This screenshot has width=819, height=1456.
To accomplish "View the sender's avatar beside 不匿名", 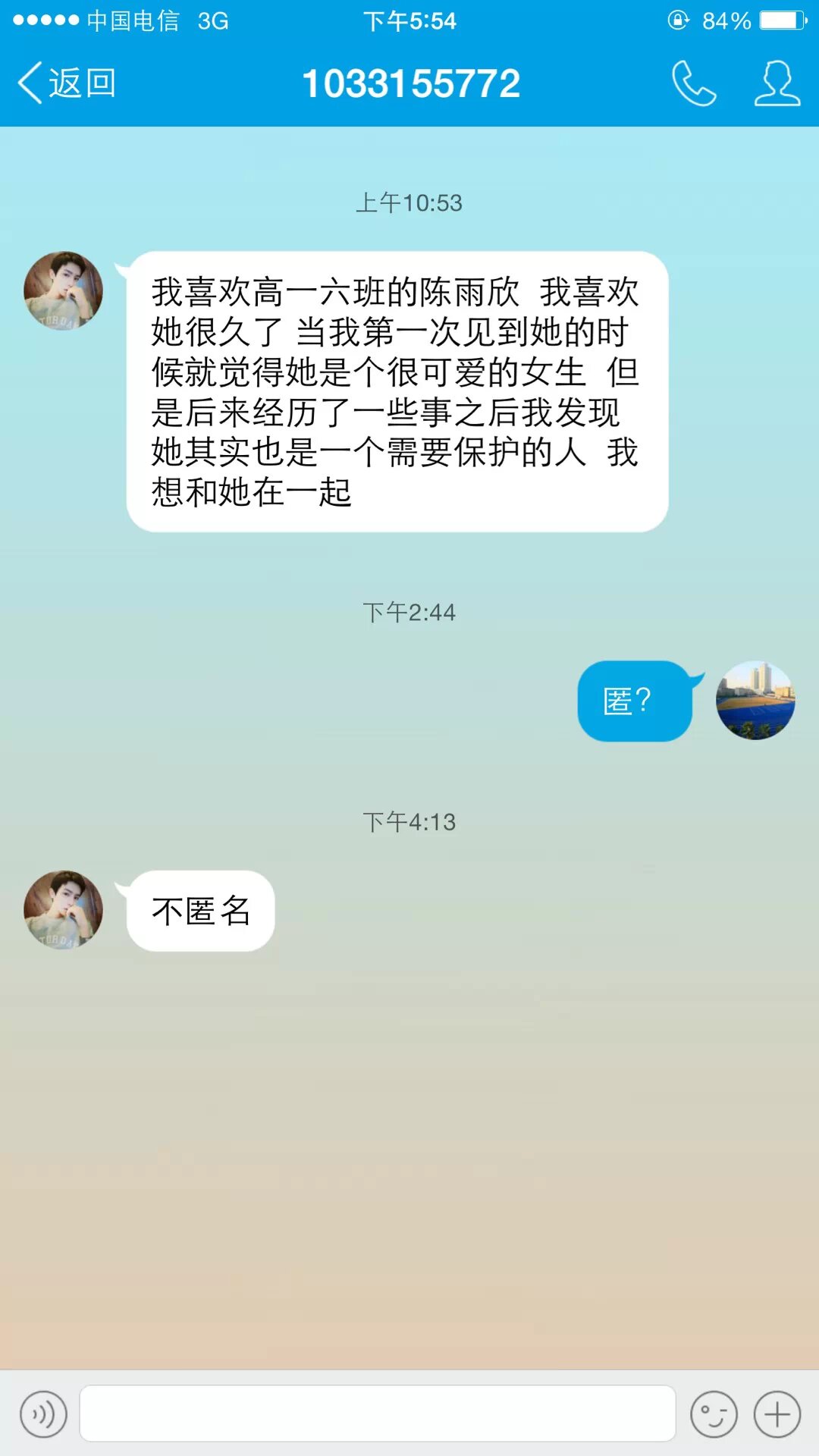I will 64,910.
